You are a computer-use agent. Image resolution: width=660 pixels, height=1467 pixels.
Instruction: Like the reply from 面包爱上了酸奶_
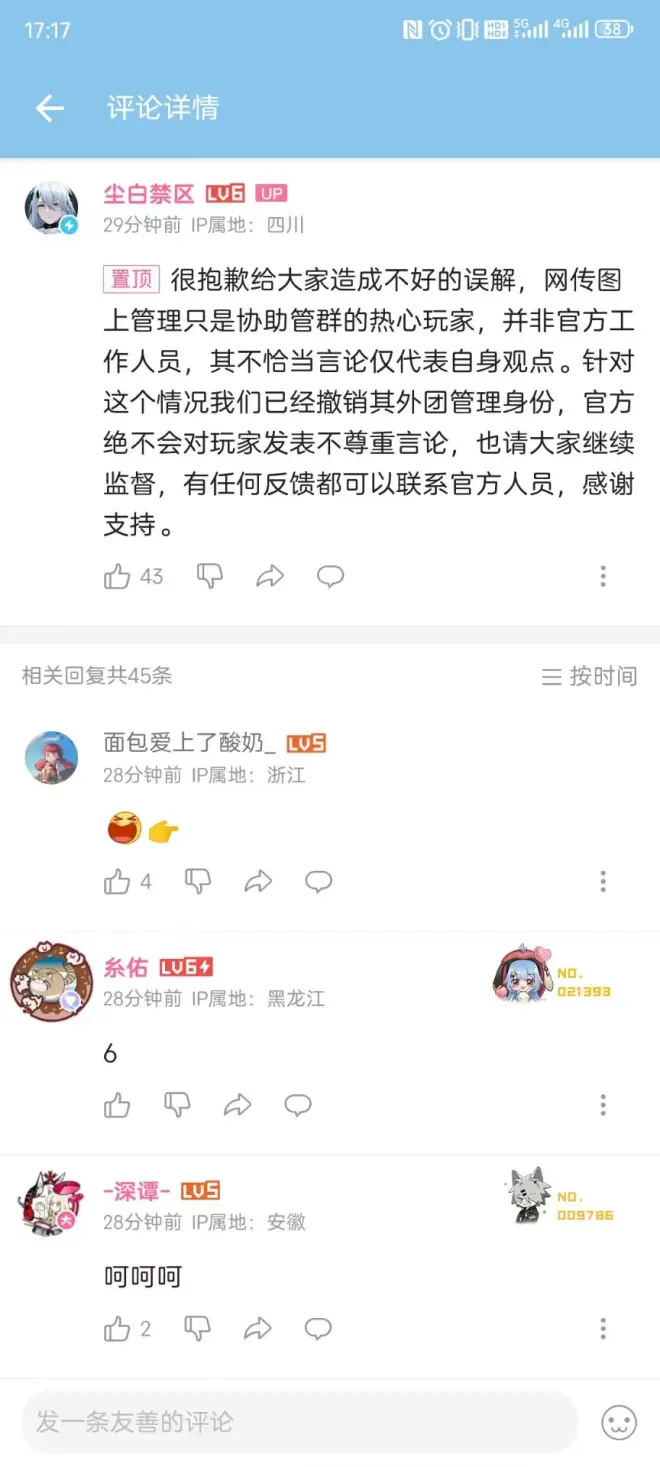click(x=118, y=882)
